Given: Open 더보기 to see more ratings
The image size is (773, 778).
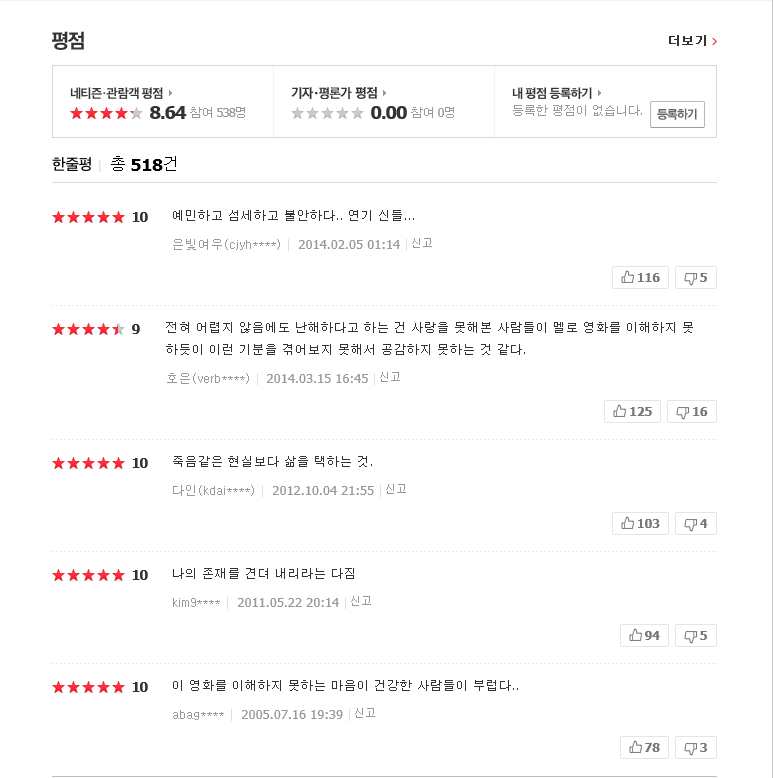Looking at the screenshot, I should pyautogui.click(x=692, y=41).
